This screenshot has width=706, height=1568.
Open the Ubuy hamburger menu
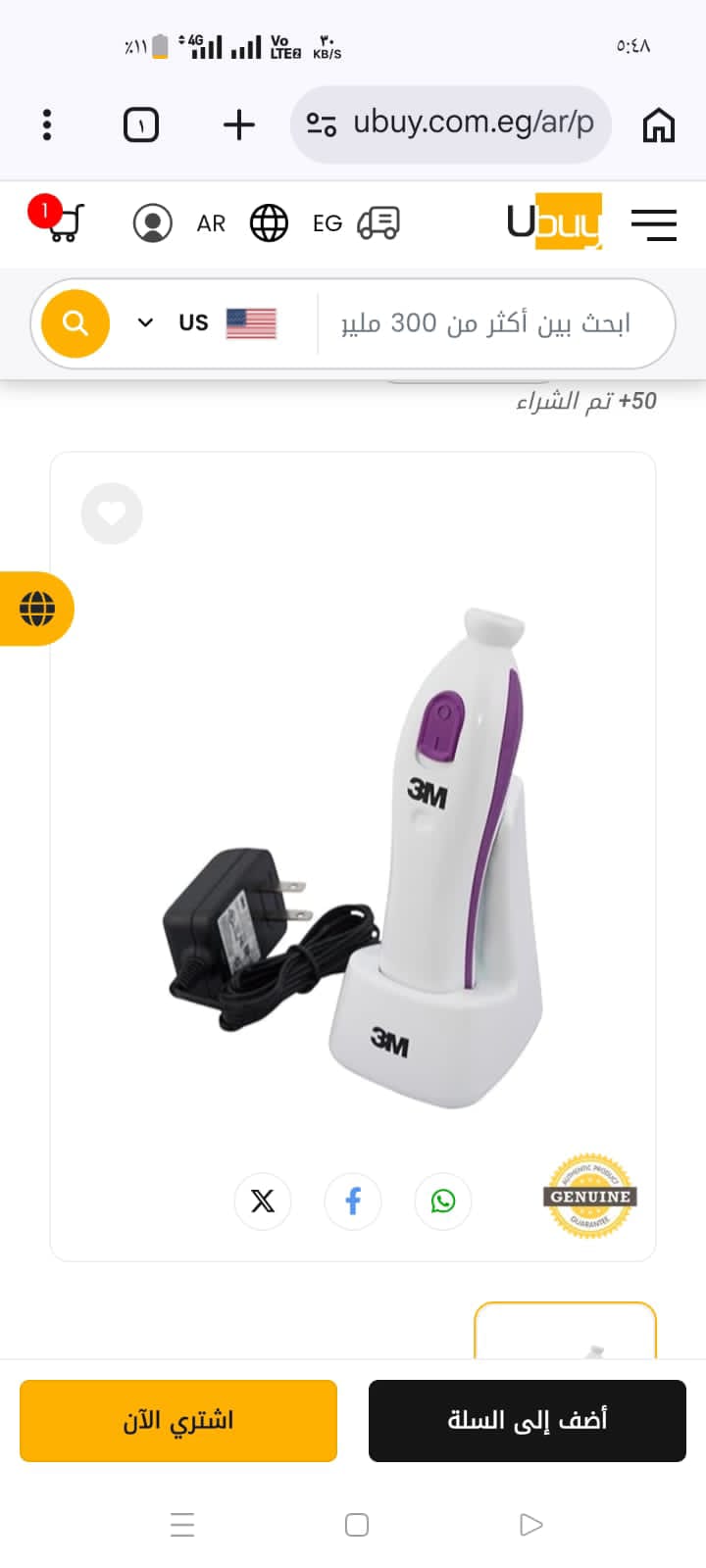coord(653,224)
